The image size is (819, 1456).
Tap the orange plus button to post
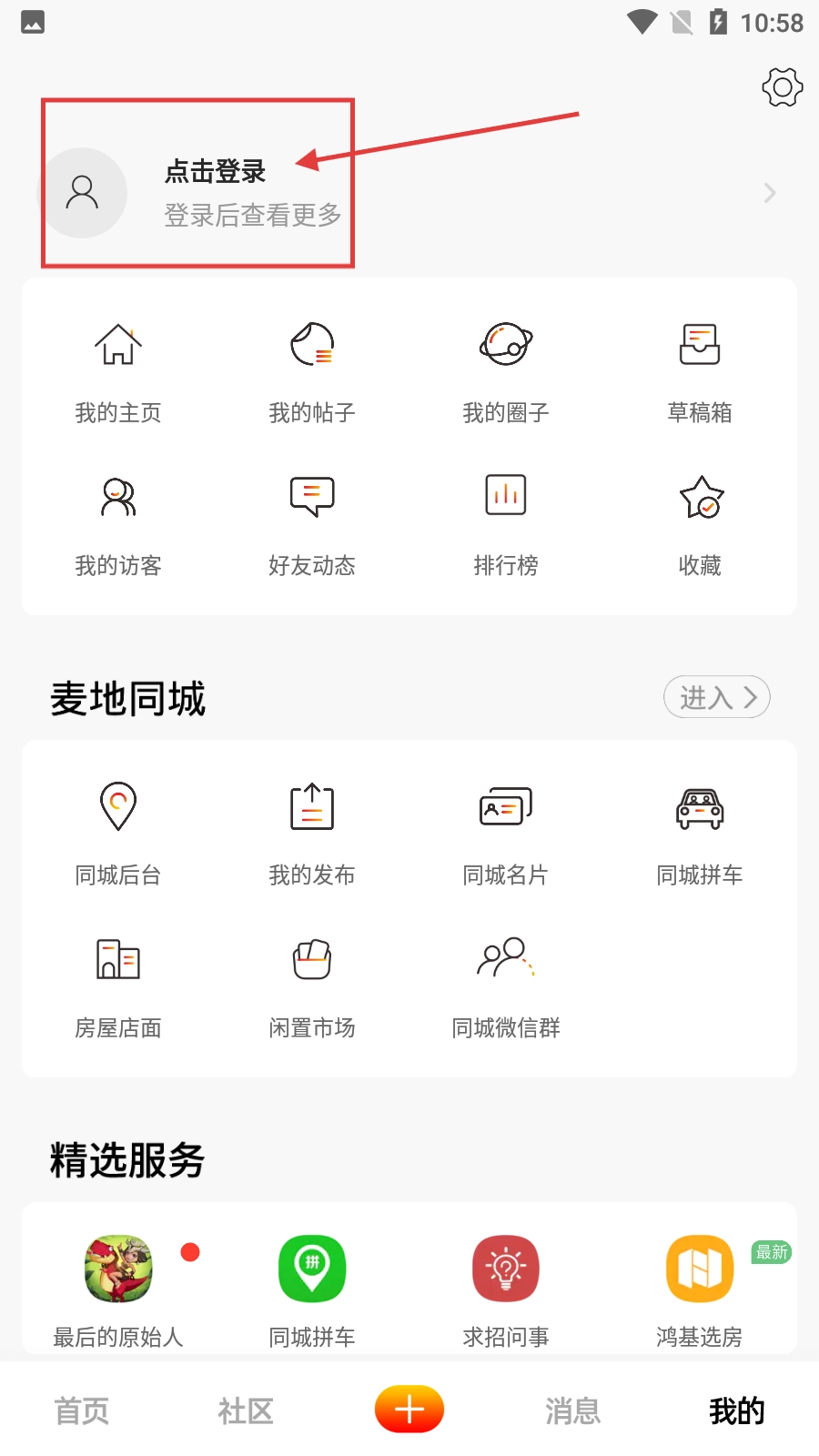point(409,1410)
